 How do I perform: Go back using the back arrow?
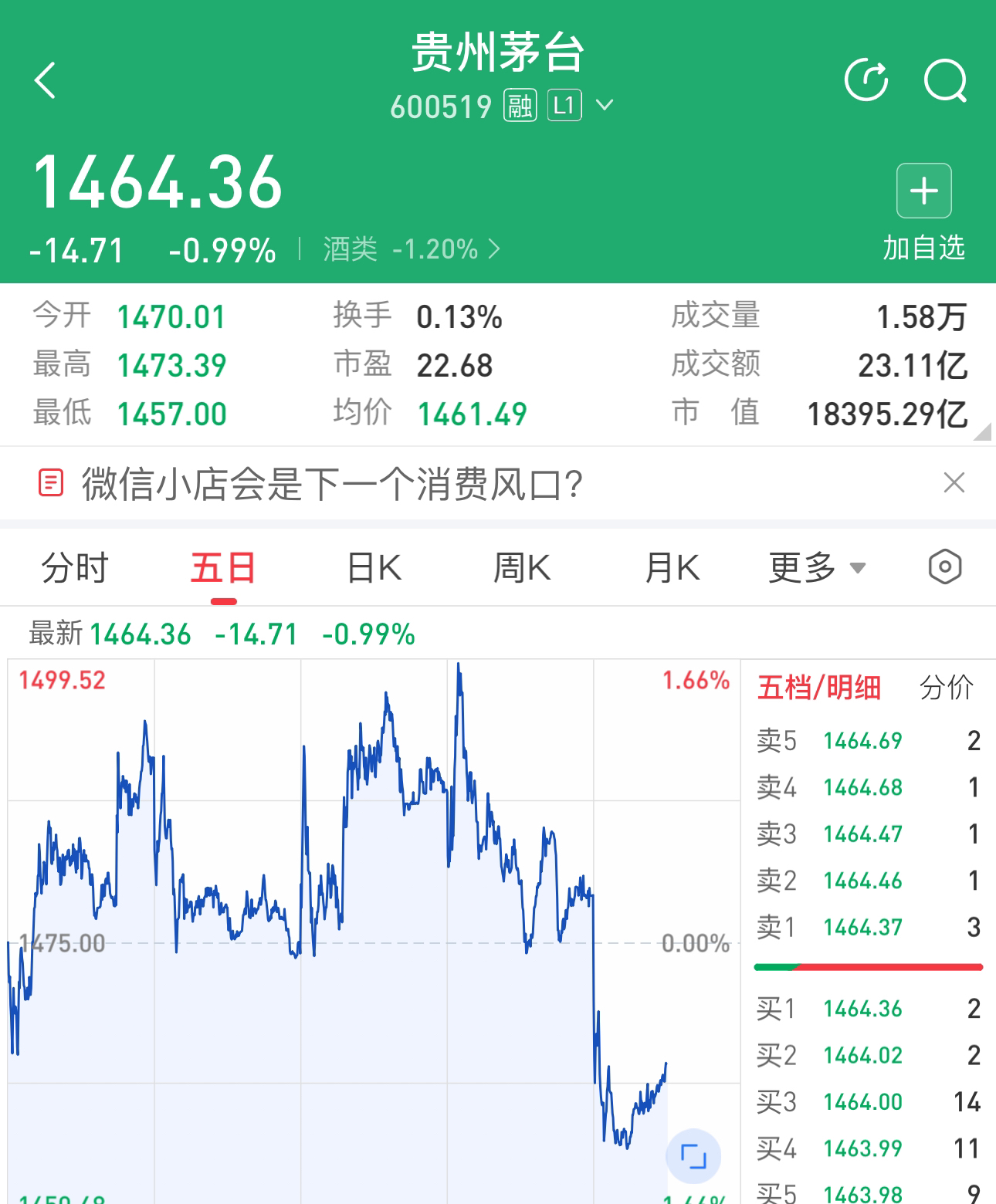click(x=45, y=80)
